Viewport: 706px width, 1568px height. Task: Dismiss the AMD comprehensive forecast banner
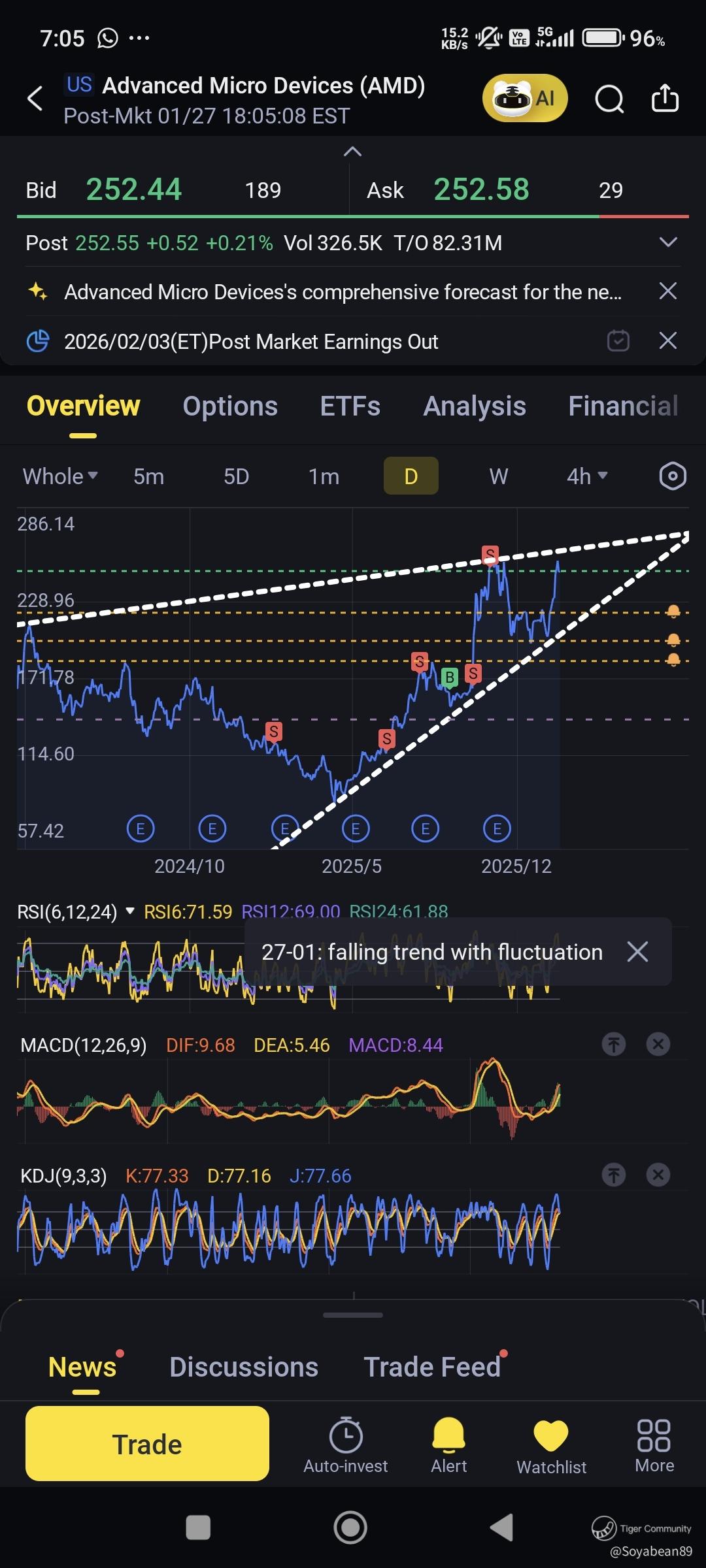(667, 291)
